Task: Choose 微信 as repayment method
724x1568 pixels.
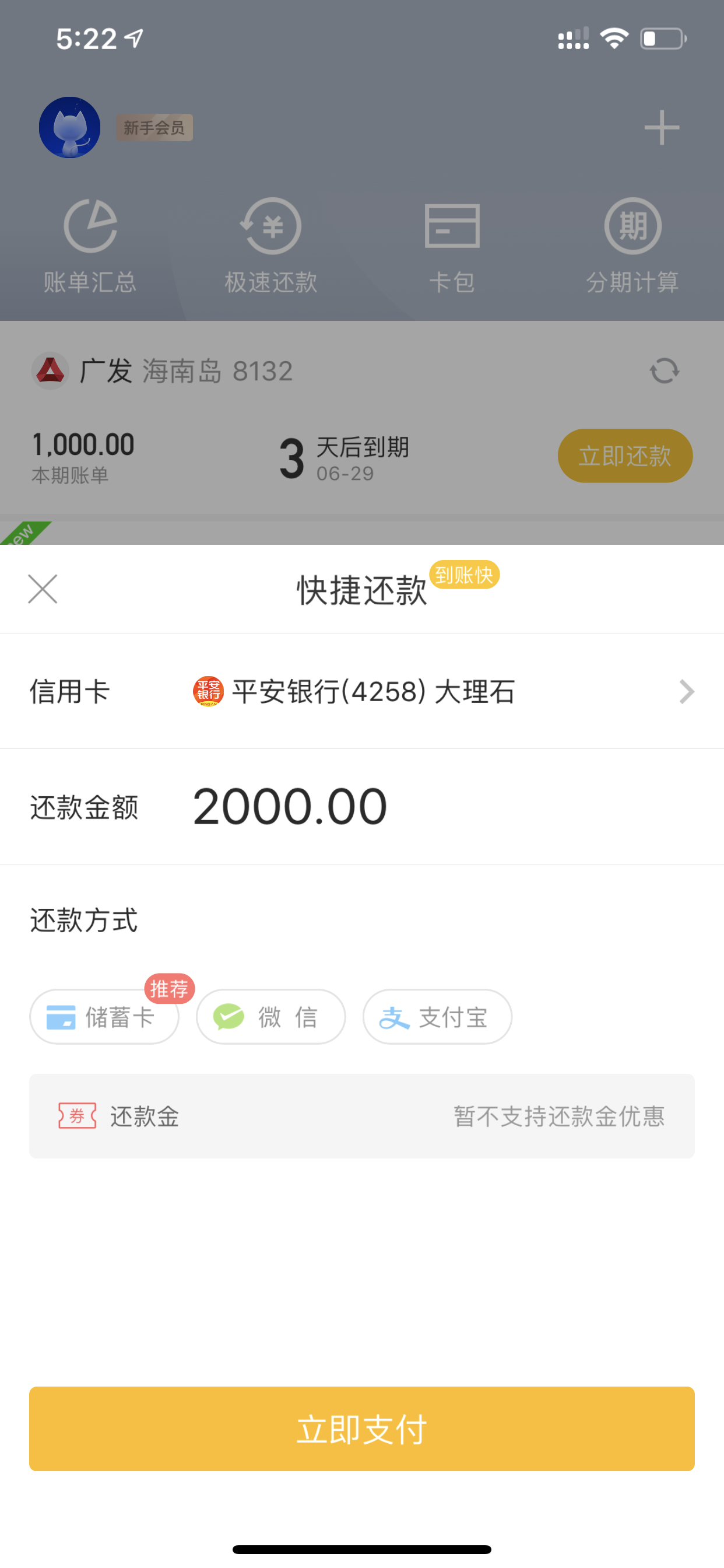Action: [x=270, y=1017]
